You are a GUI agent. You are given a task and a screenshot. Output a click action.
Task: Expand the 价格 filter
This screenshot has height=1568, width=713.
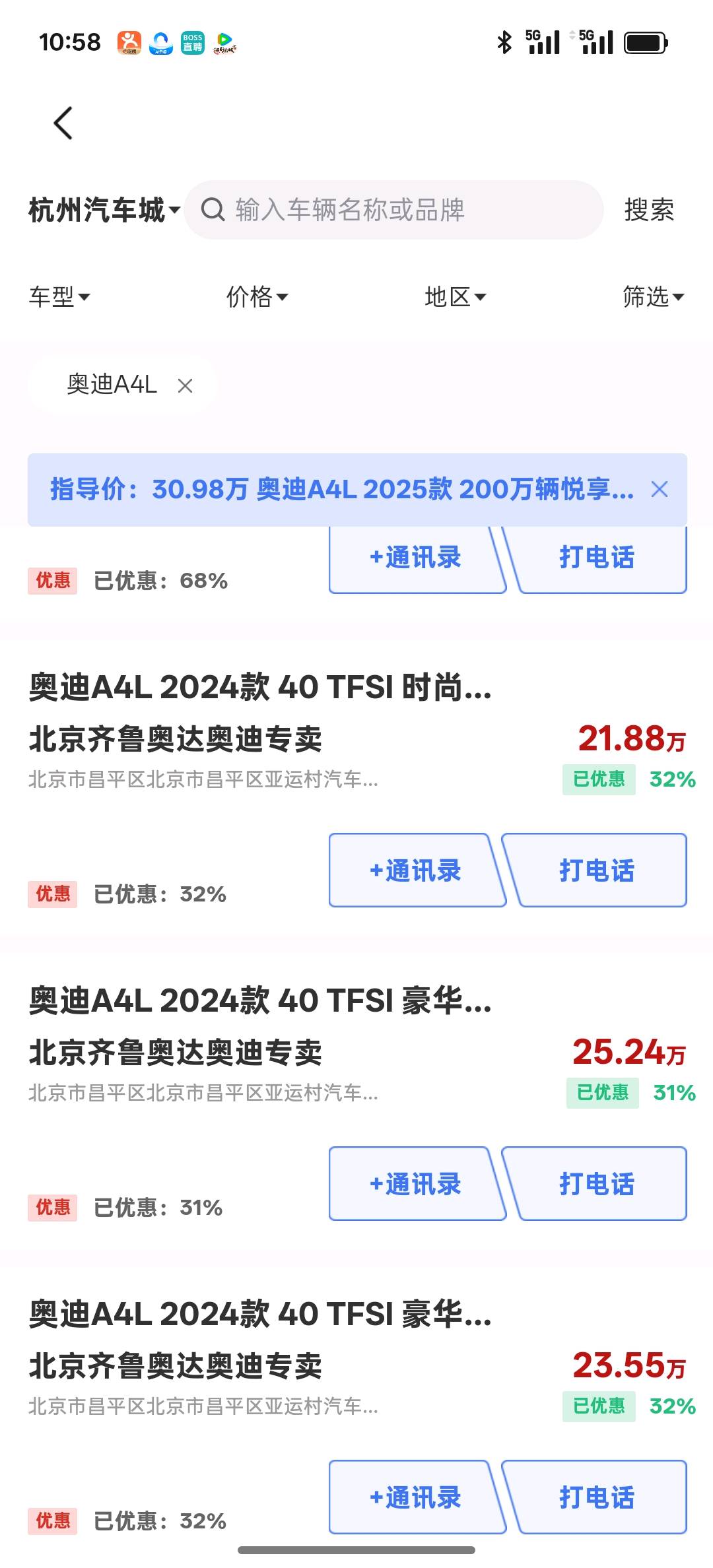[x=257, y=297]
